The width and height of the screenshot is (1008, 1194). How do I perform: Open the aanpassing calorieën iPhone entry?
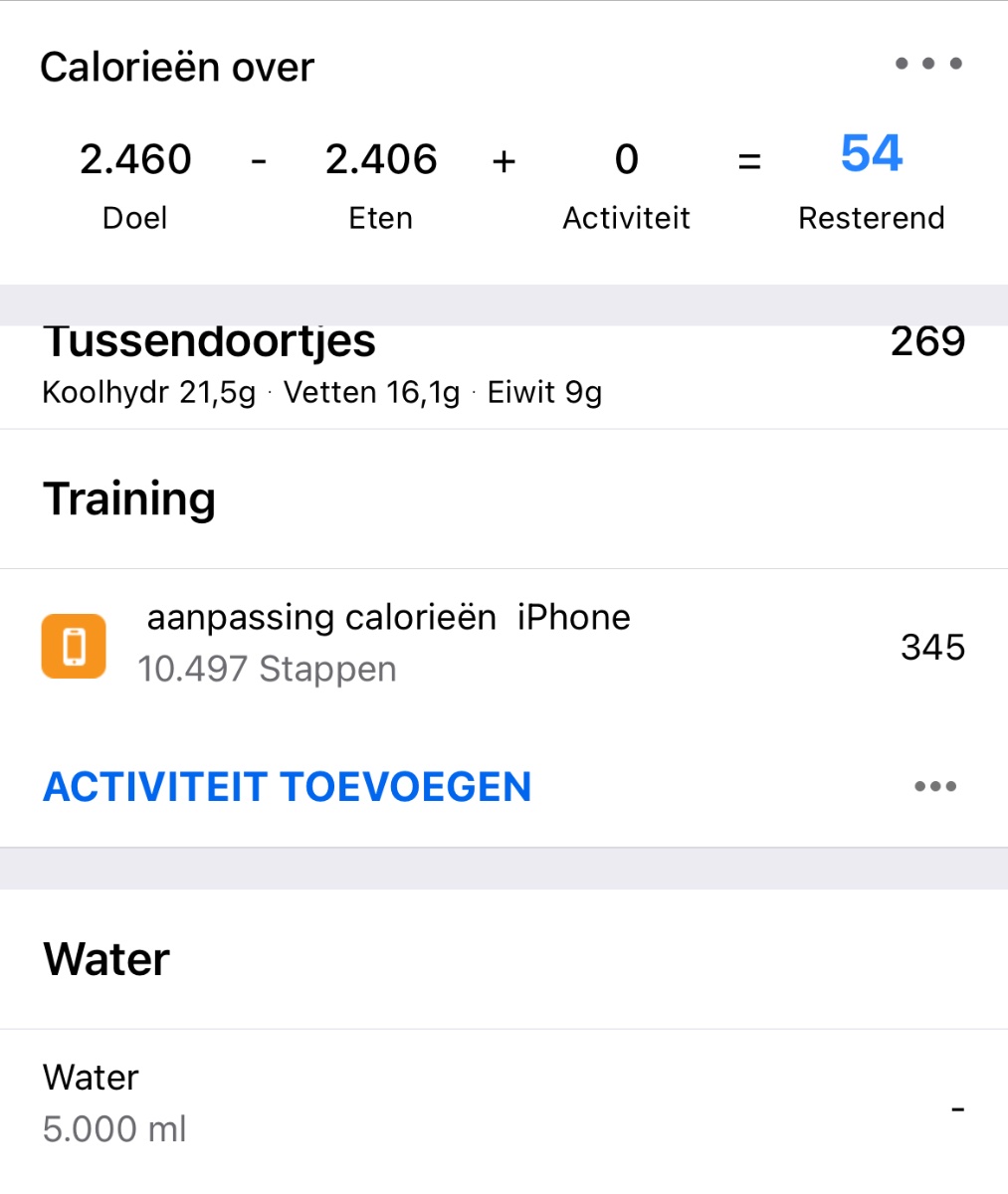(x=388, y=644)
